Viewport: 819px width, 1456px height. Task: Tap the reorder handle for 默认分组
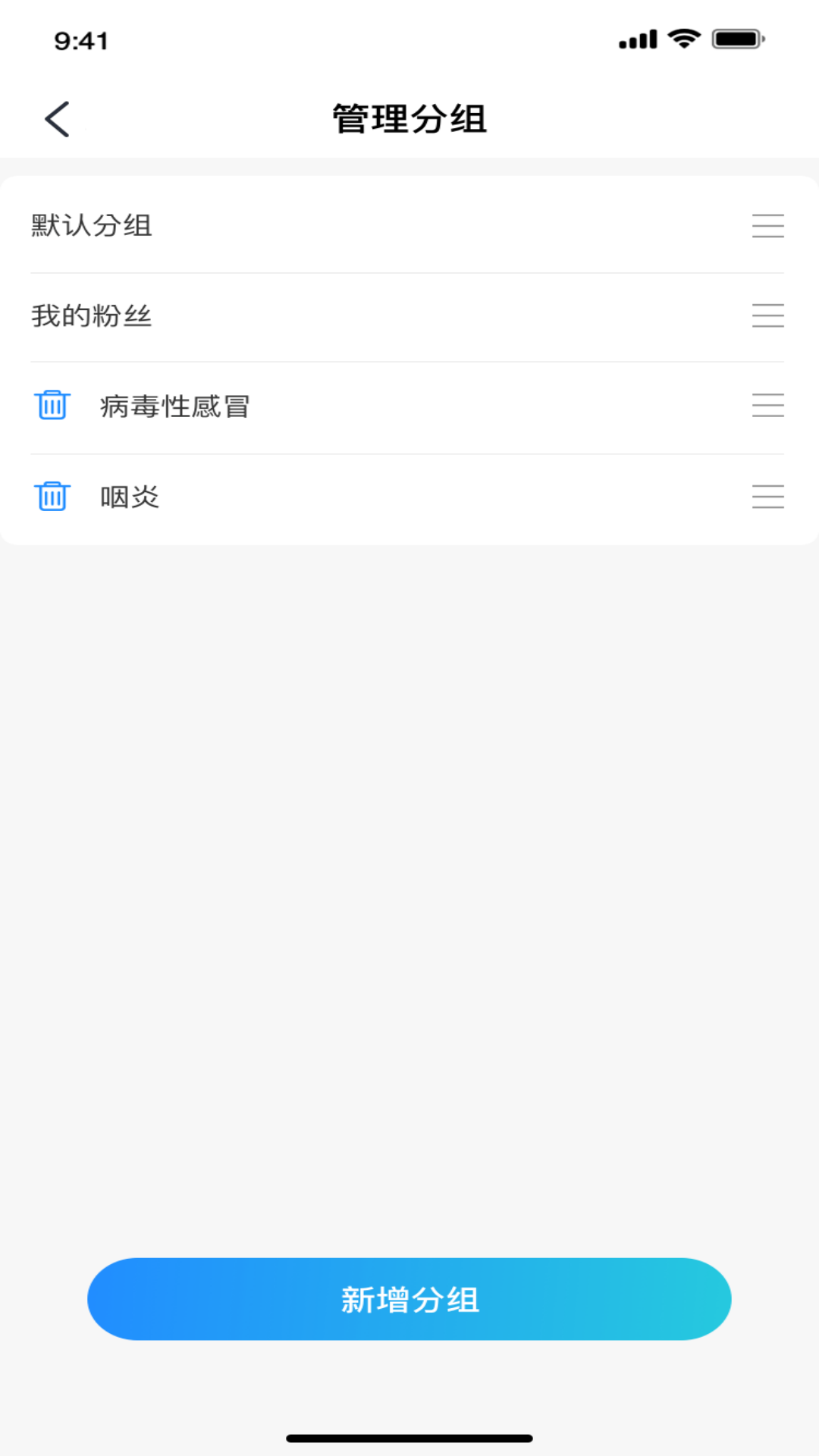coord(767,226)
